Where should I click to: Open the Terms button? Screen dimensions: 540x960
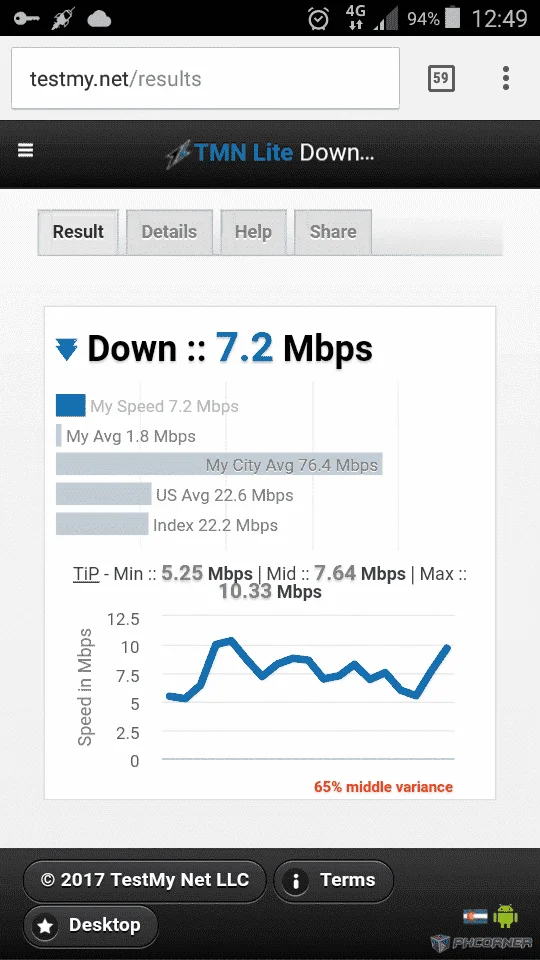tap(333, 880)
